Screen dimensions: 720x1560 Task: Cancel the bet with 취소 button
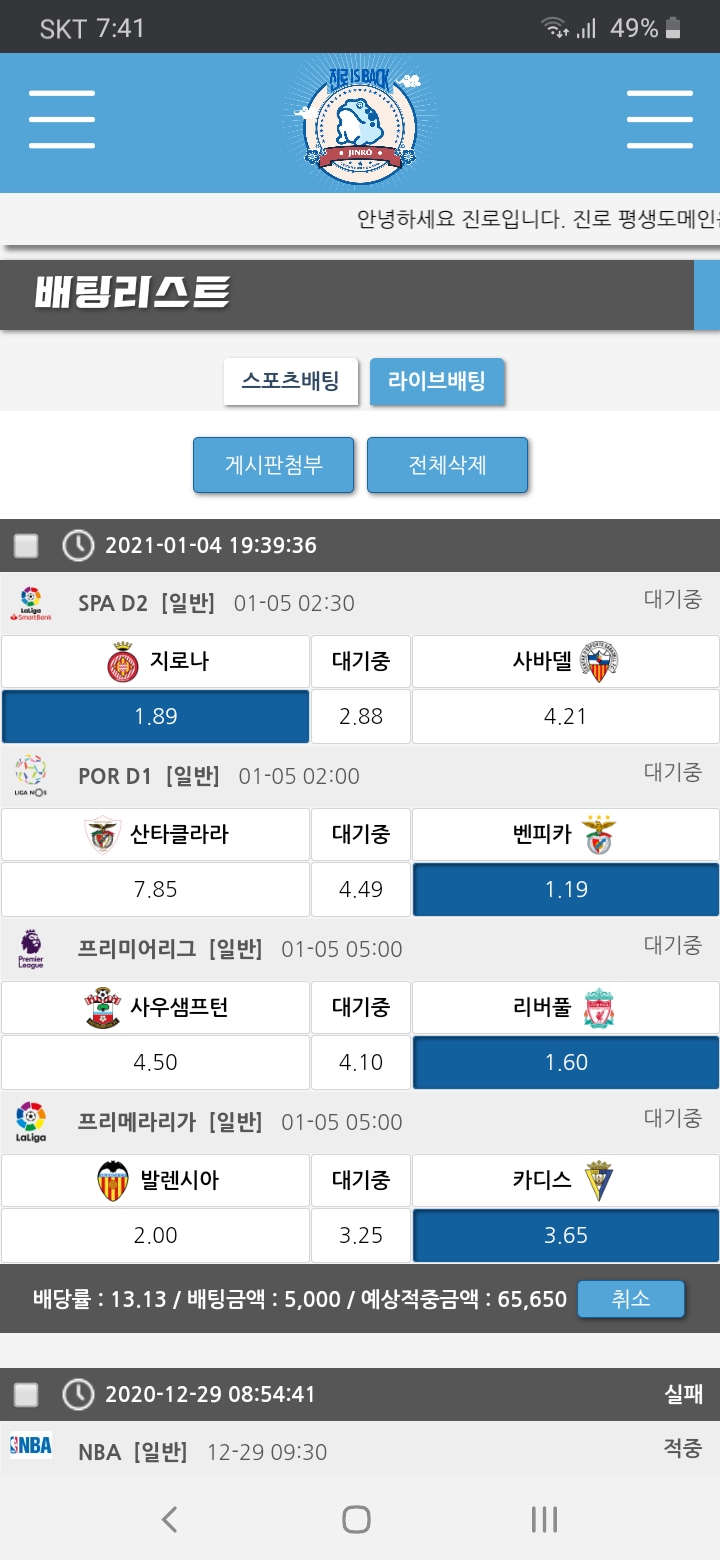(631, 1299)
